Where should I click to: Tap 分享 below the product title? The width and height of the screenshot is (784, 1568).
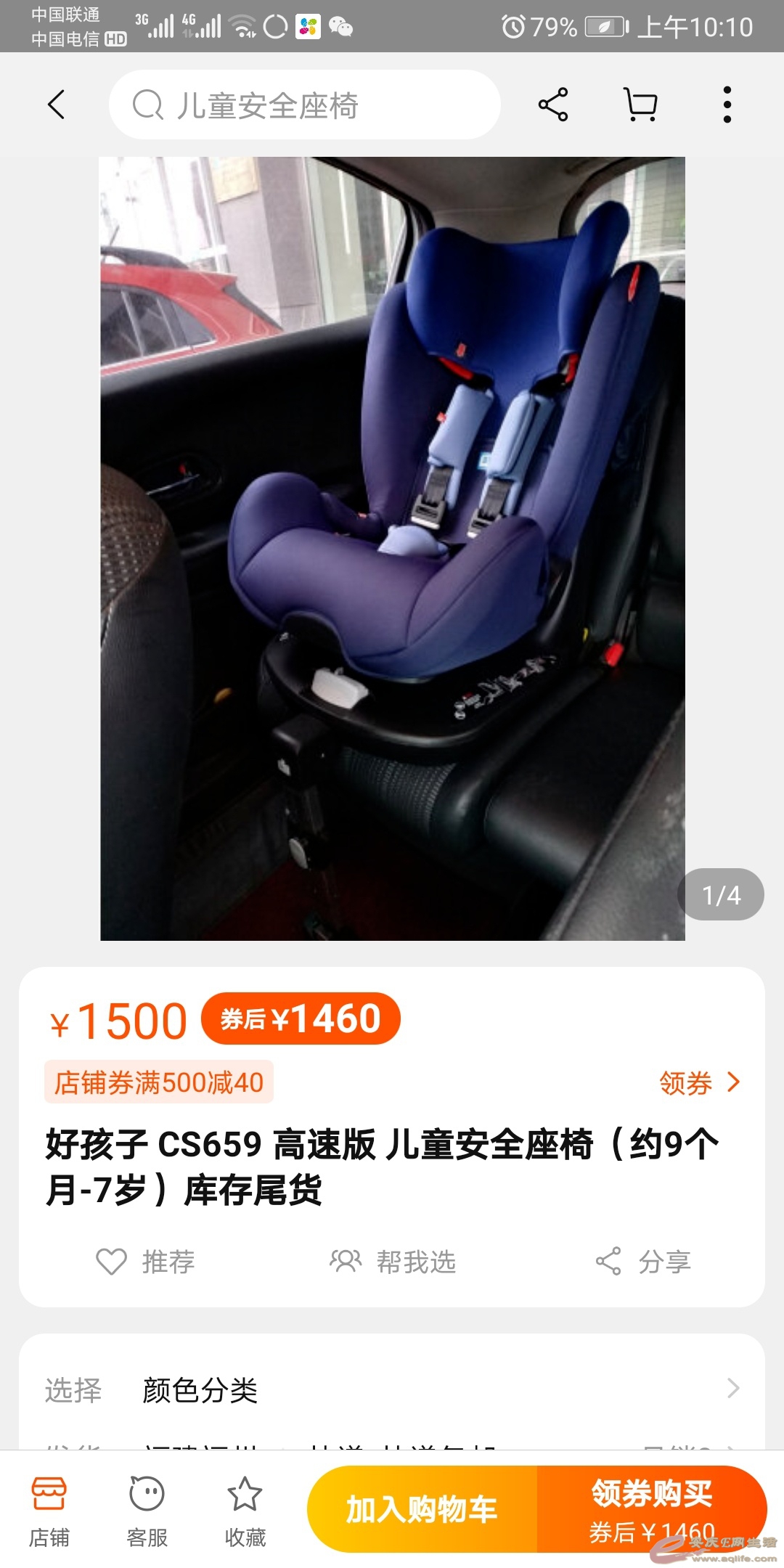tap(643, 1262)
